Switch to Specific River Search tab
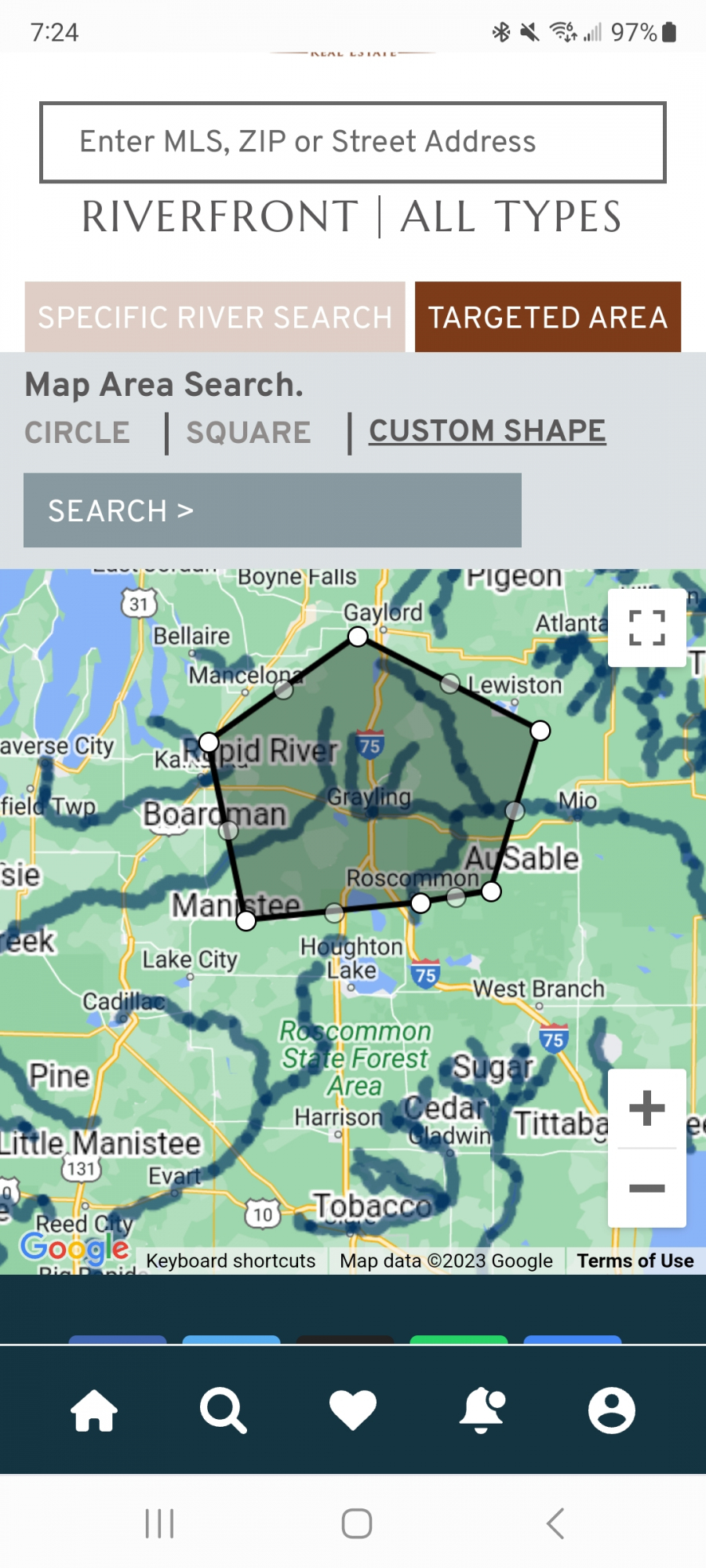The height and width of the screenshot is (1568, 706). (x=215, y=317)
